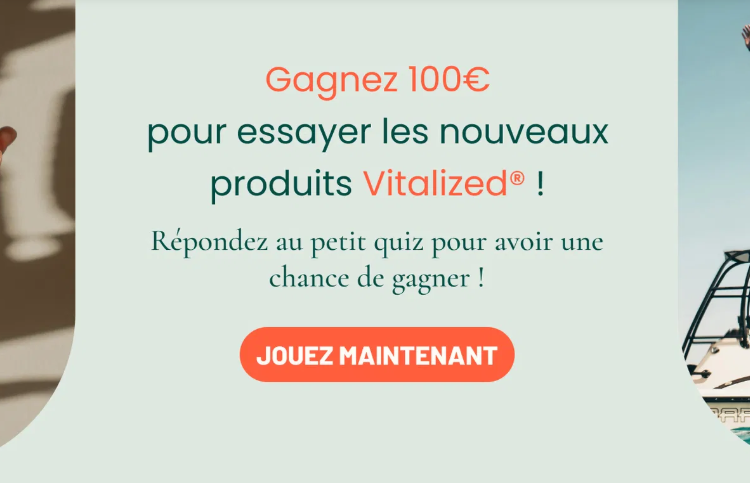The width and height of the screenshot is (750, 483).
Task: Tap the JOUEZ MAINTENANT button
Action: pyautogui.click(x=376, y=355)
